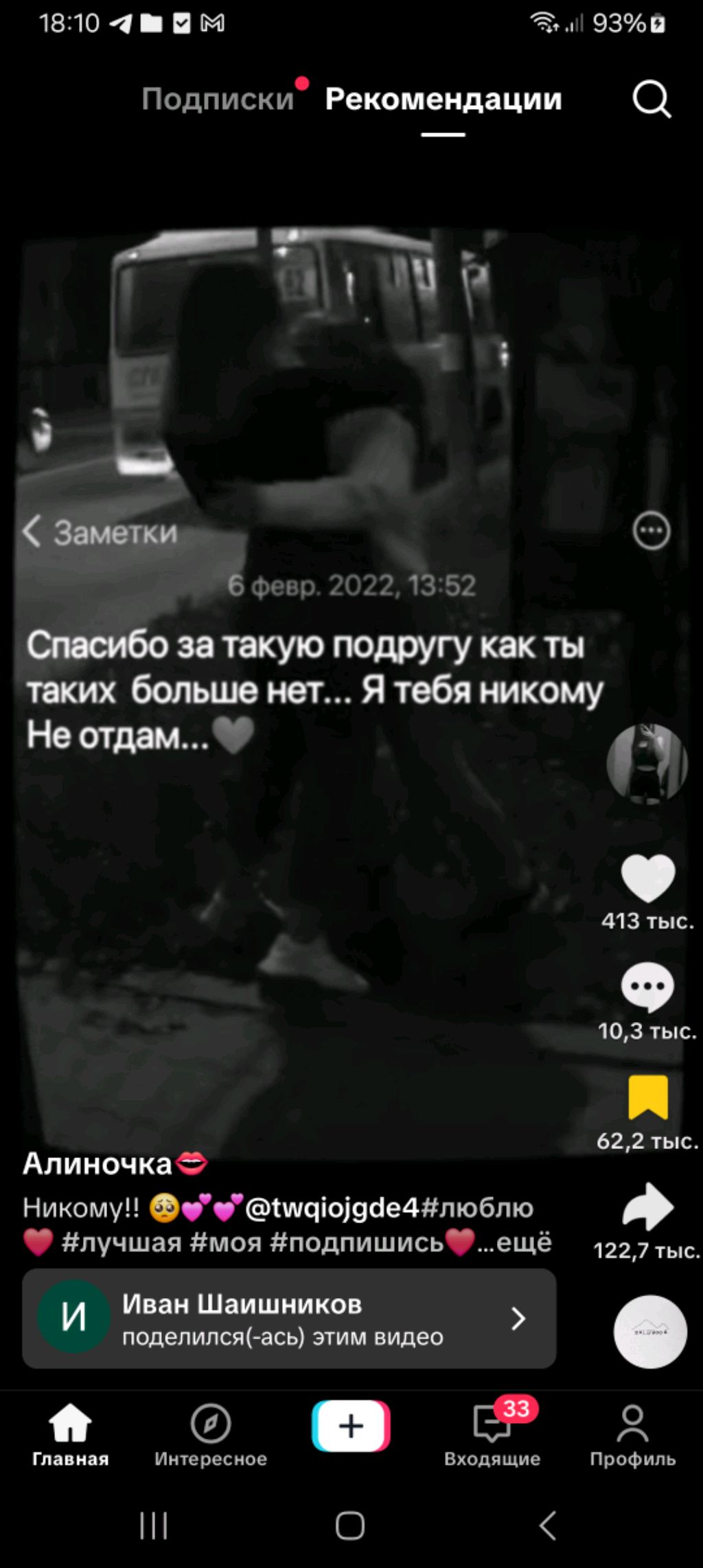The height and width of the screenshot is (1568, 703).
Task: Tap the system back button
Action: pos(547,1526)
